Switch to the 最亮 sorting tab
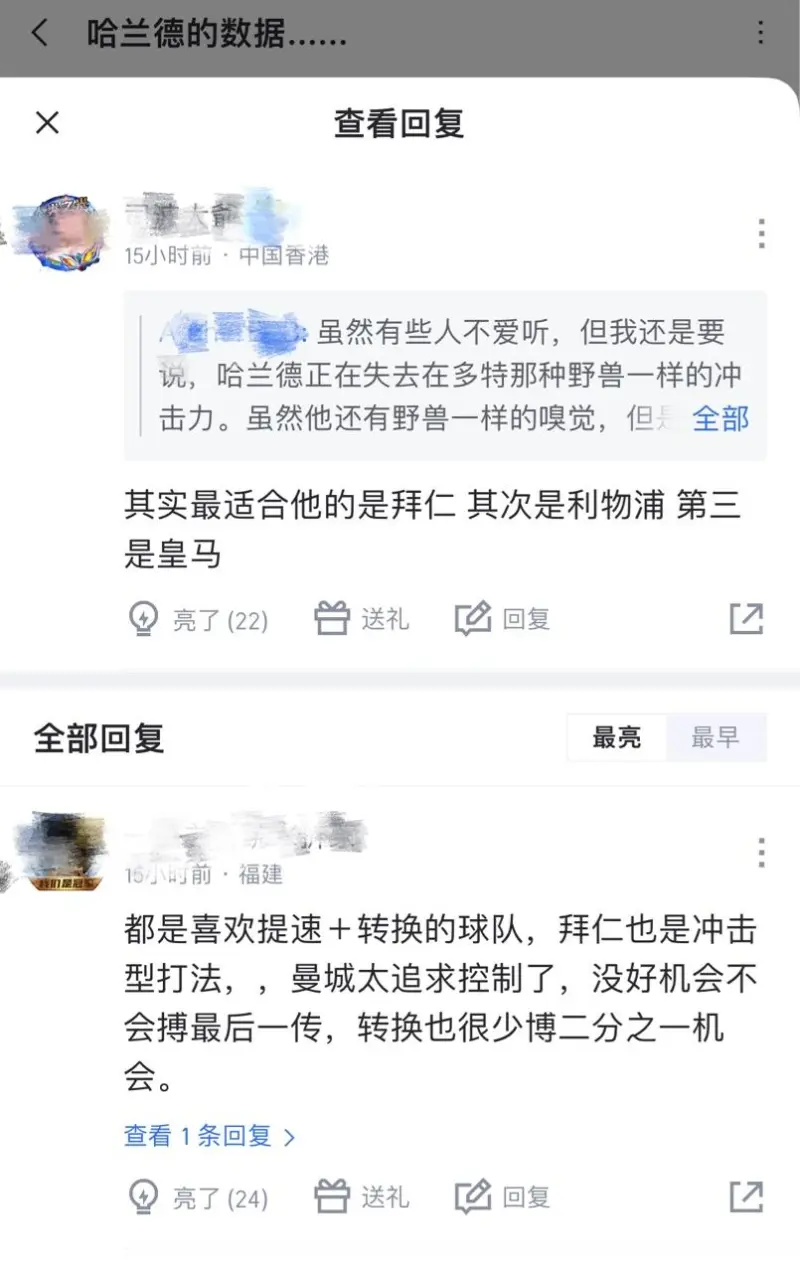Image resolution: width=800 pixels, height=1272 pixels. pyautogui.click(x=616, y=738)
